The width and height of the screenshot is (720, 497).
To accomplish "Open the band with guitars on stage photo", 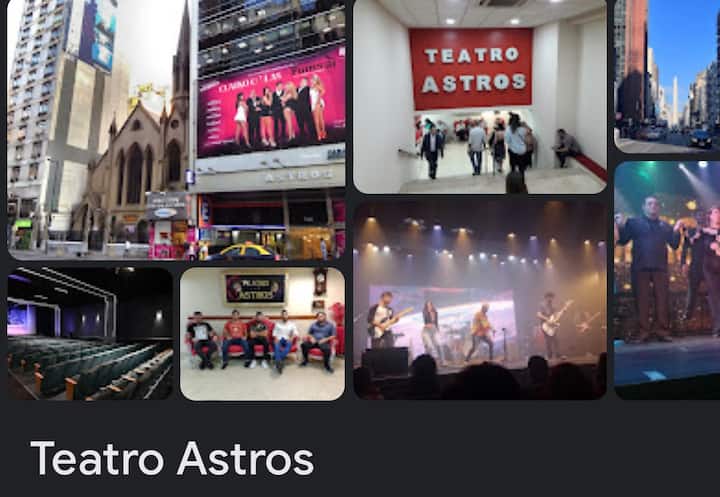I will pos(479,300).
